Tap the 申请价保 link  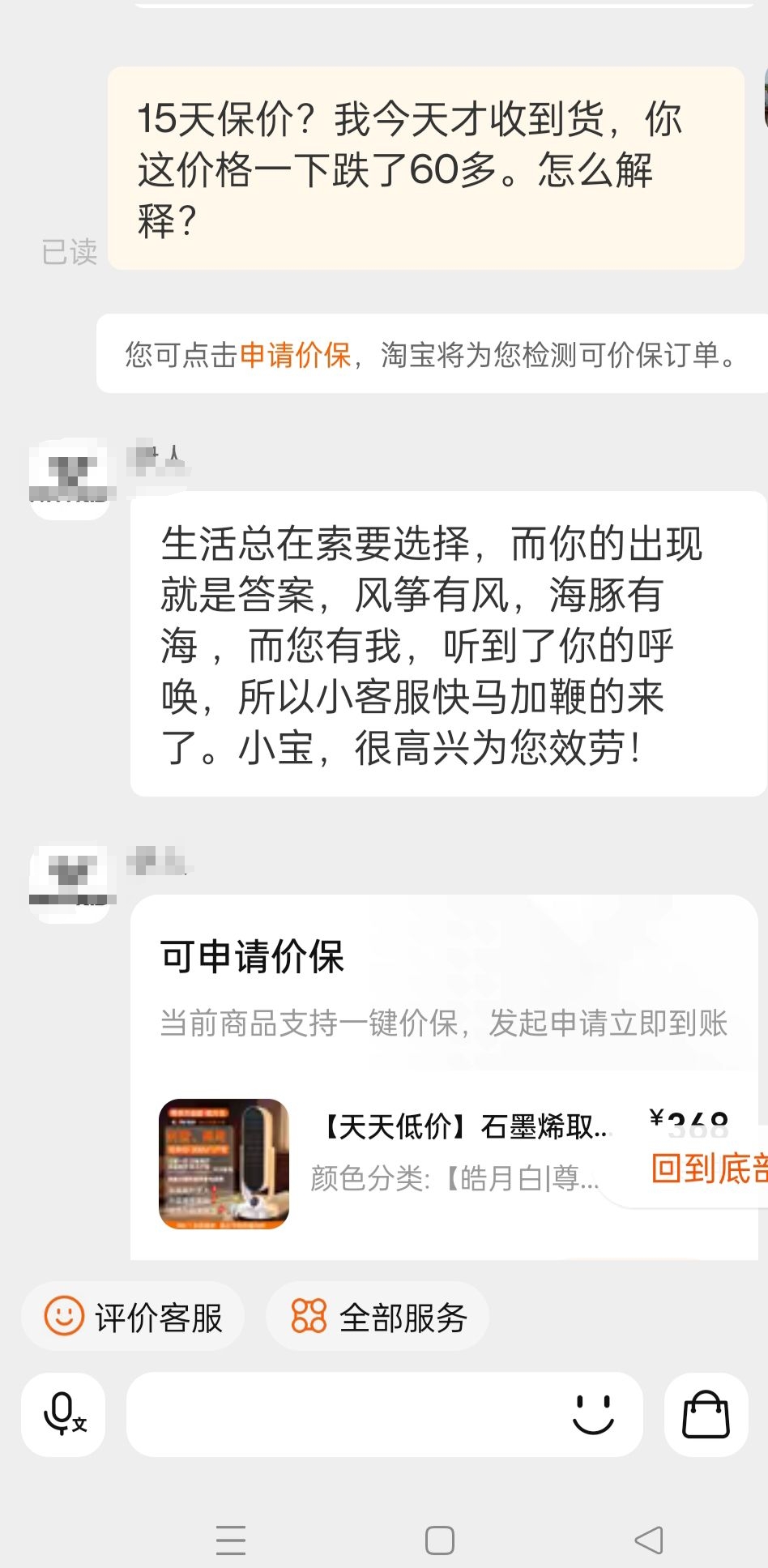[295, 355]
